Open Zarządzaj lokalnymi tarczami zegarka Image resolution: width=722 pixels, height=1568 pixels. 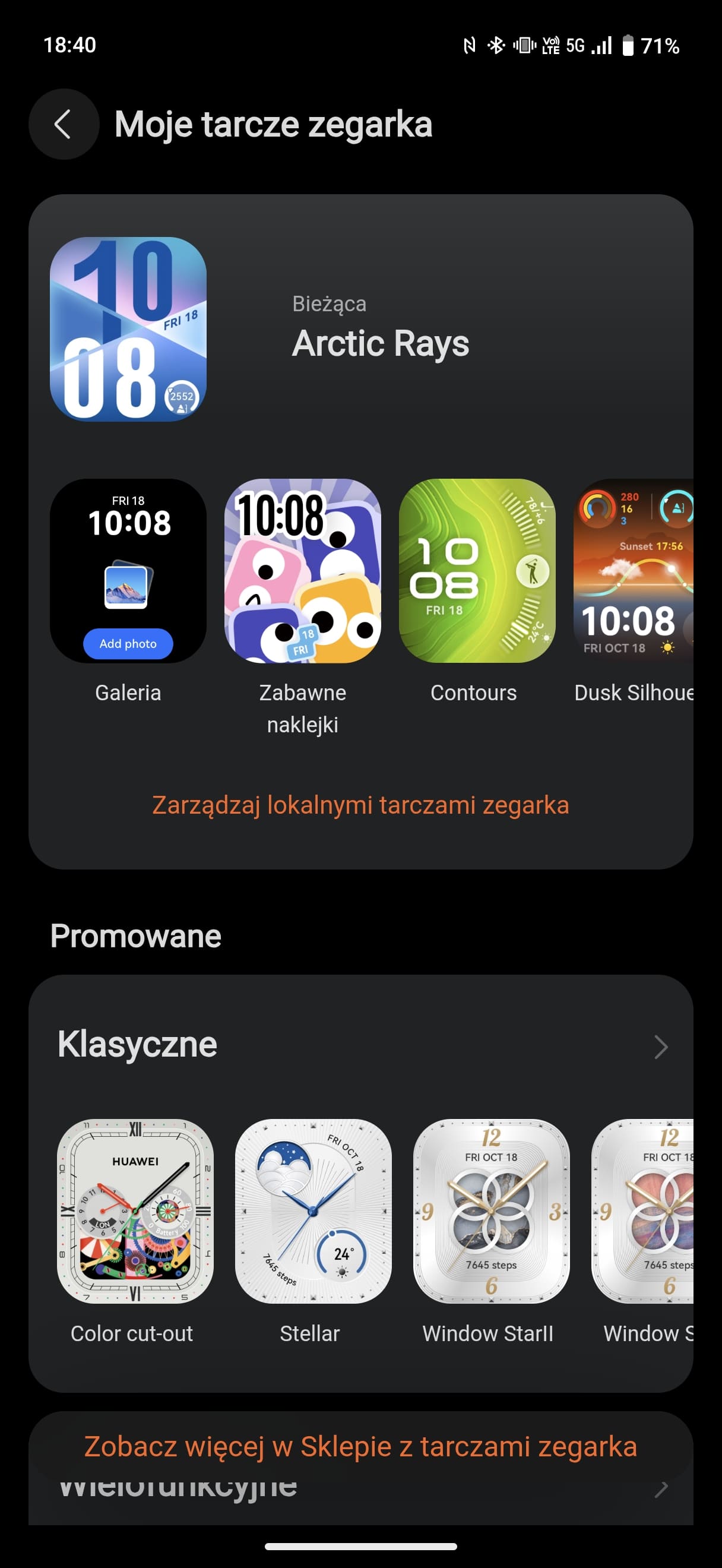pyautogui.click(x=360, y=805)
